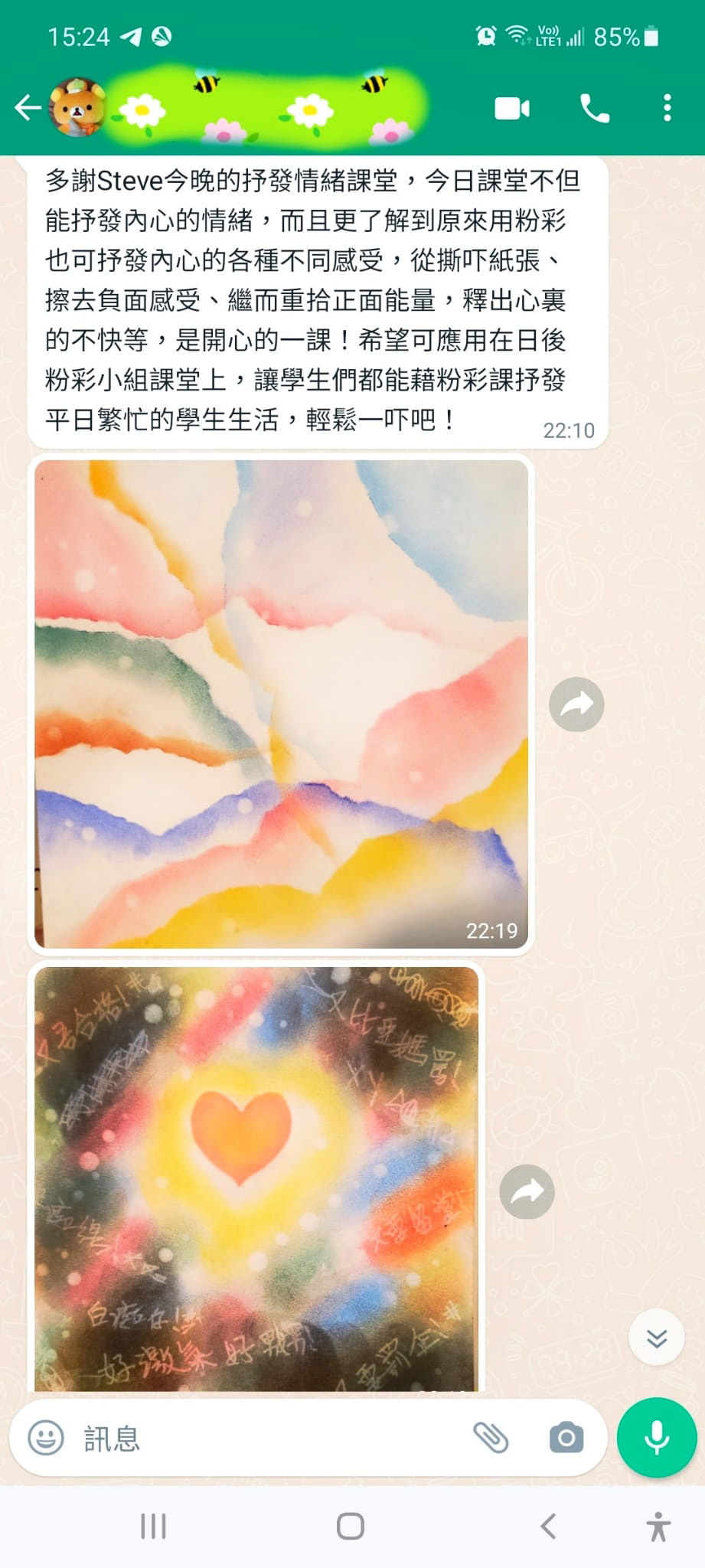Open the camera from the message bar
Screen dimensions: 705x1568
pos(566,1438)
